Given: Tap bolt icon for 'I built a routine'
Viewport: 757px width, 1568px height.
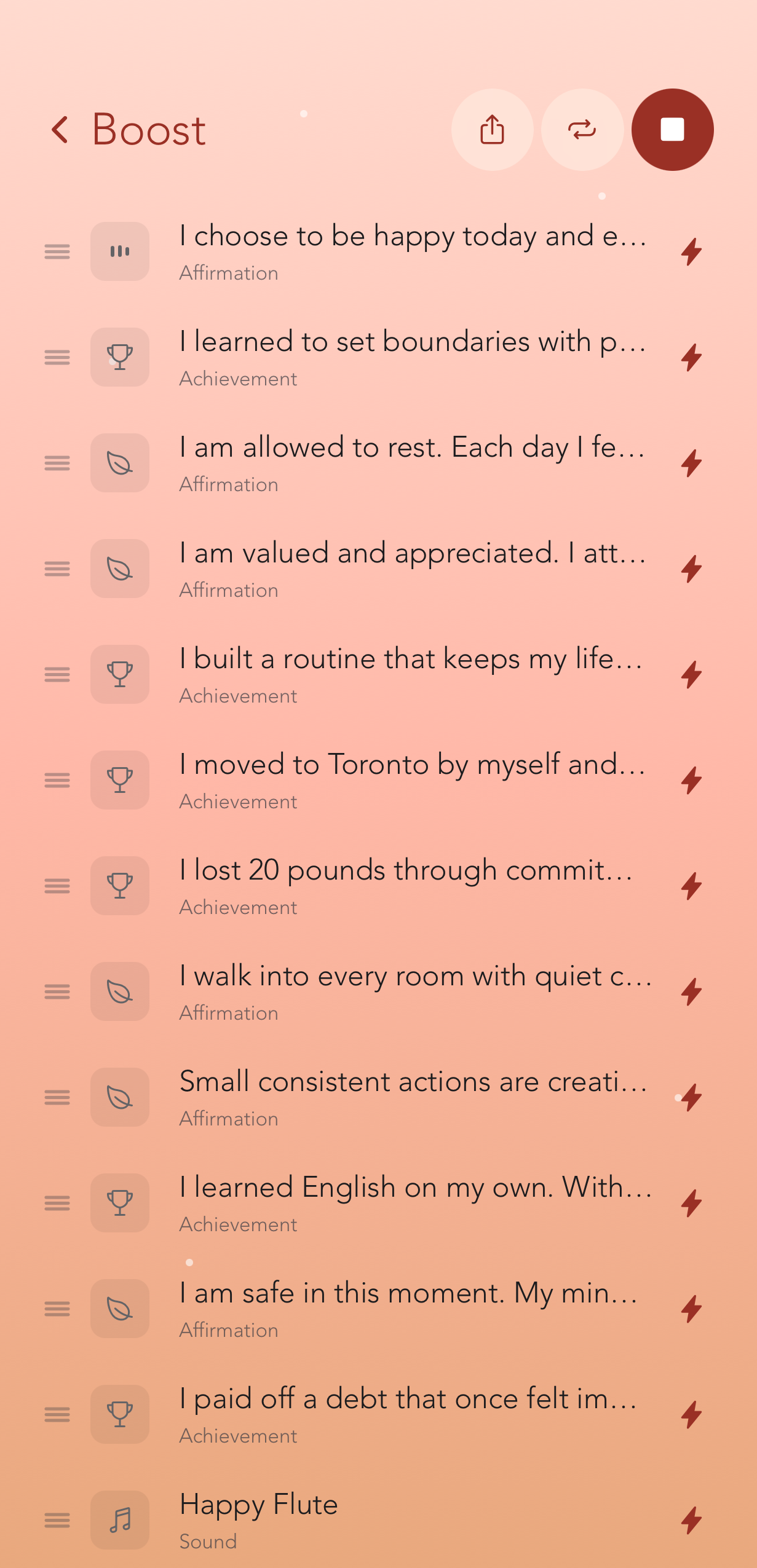Looking at the screenshot, I should (691, 674).
